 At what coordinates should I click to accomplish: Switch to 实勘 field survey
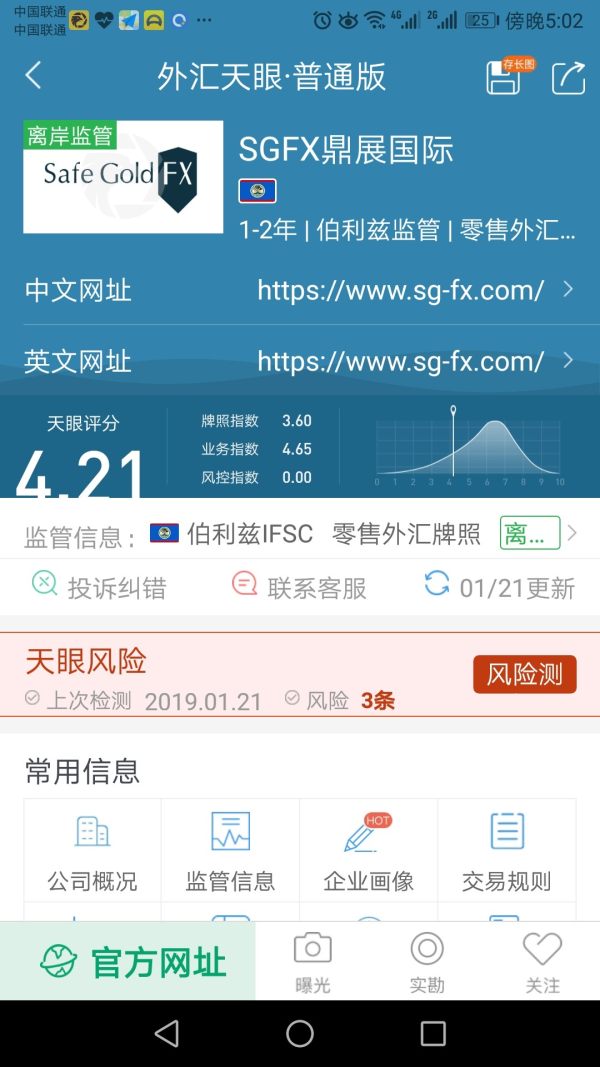pos(427,962)
